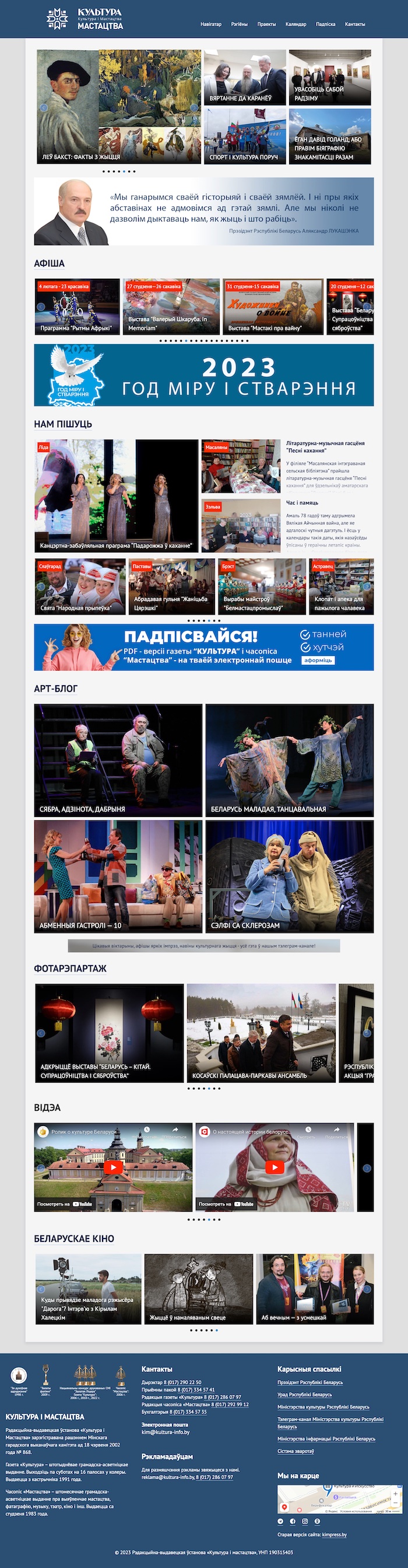Open the Праекты navigation link
The height and width of the screenshot is (1568, 408).
(266, 24)
